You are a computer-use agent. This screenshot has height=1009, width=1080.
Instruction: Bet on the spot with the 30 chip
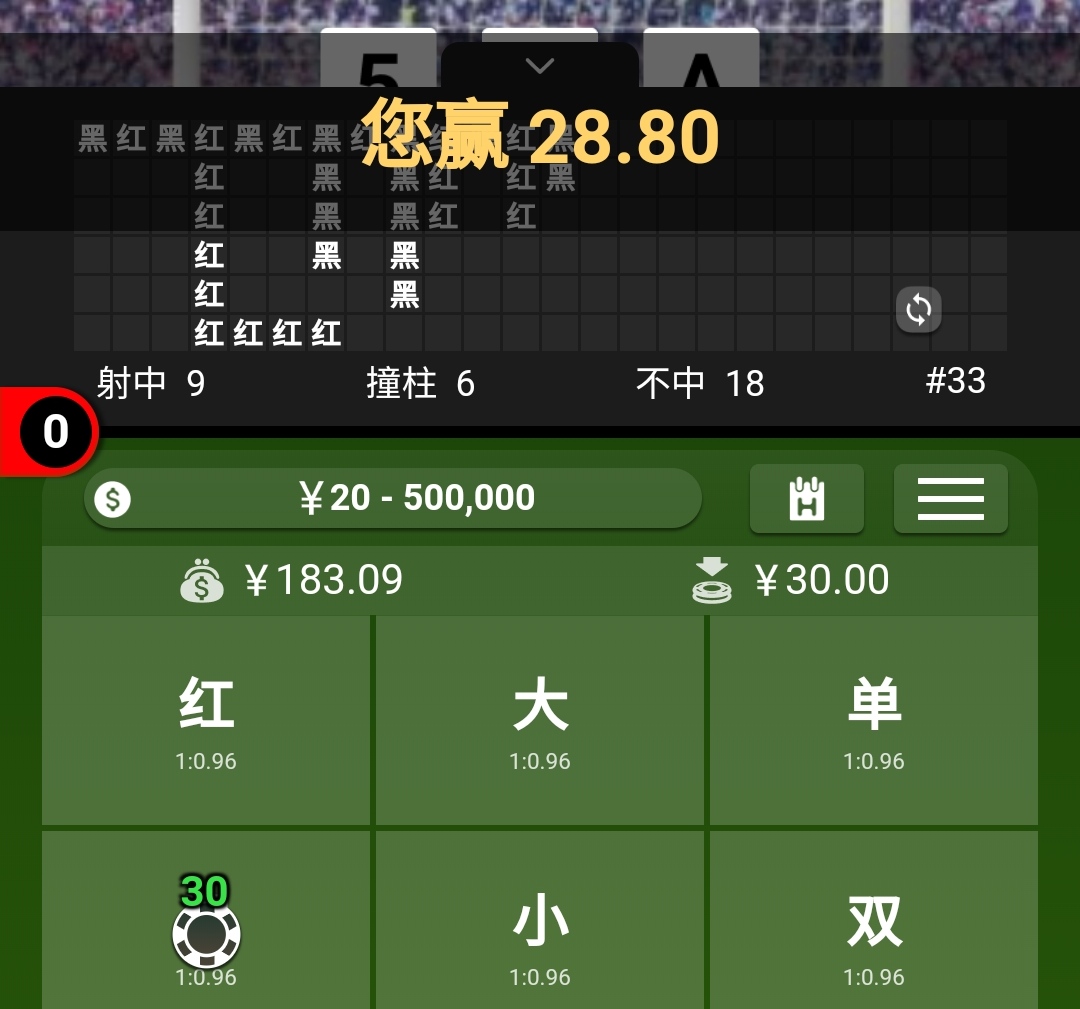[x=206, y=930]
